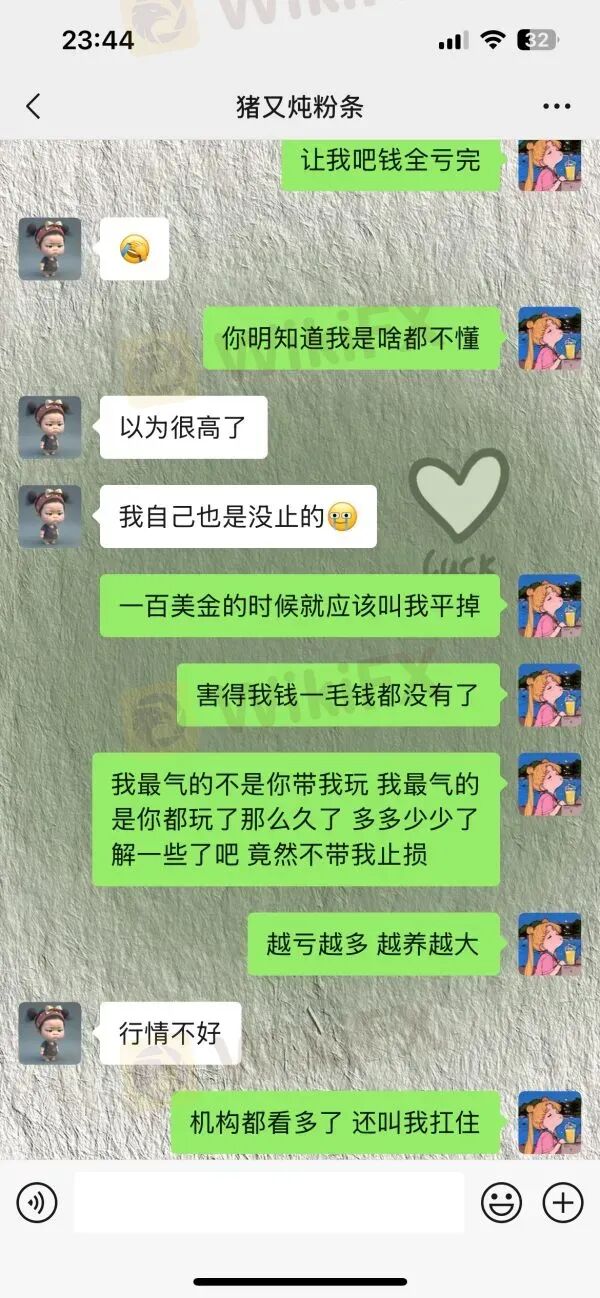600x1298 pixels.
Task: Open the plus attachment menu
Action: click(563, 1203)
